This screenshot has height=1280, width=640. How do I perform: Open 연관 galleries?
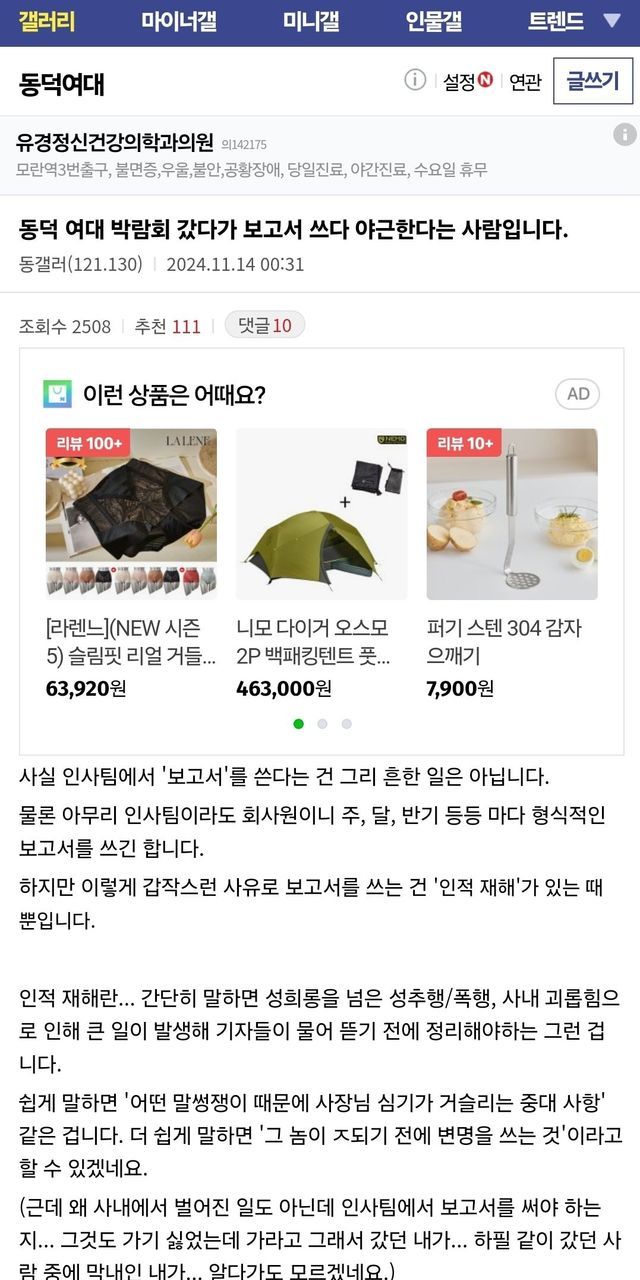(x=525, y=82)
